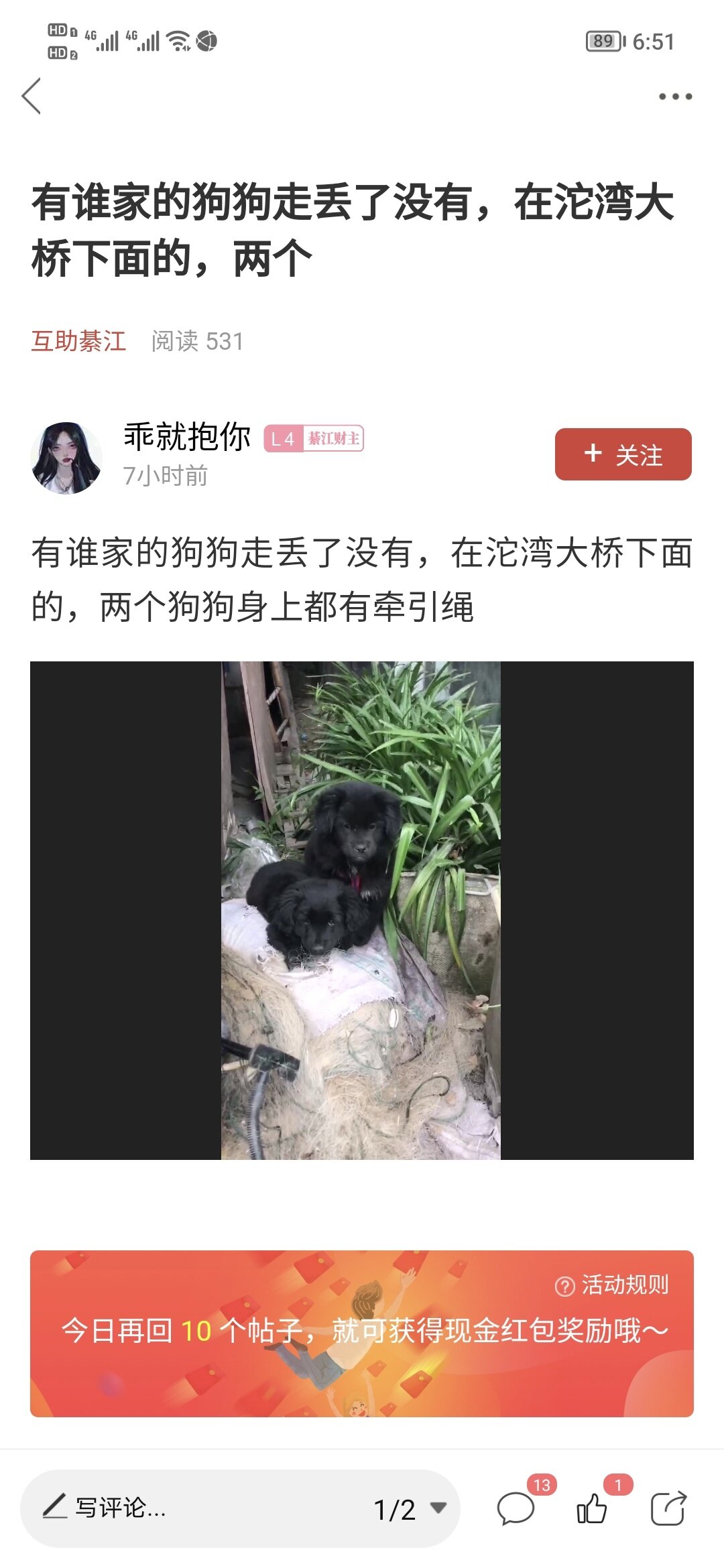View 乖就抱你's profile avatar
The height and width of the screenshot is (1568, 724).
pos(66,458)
